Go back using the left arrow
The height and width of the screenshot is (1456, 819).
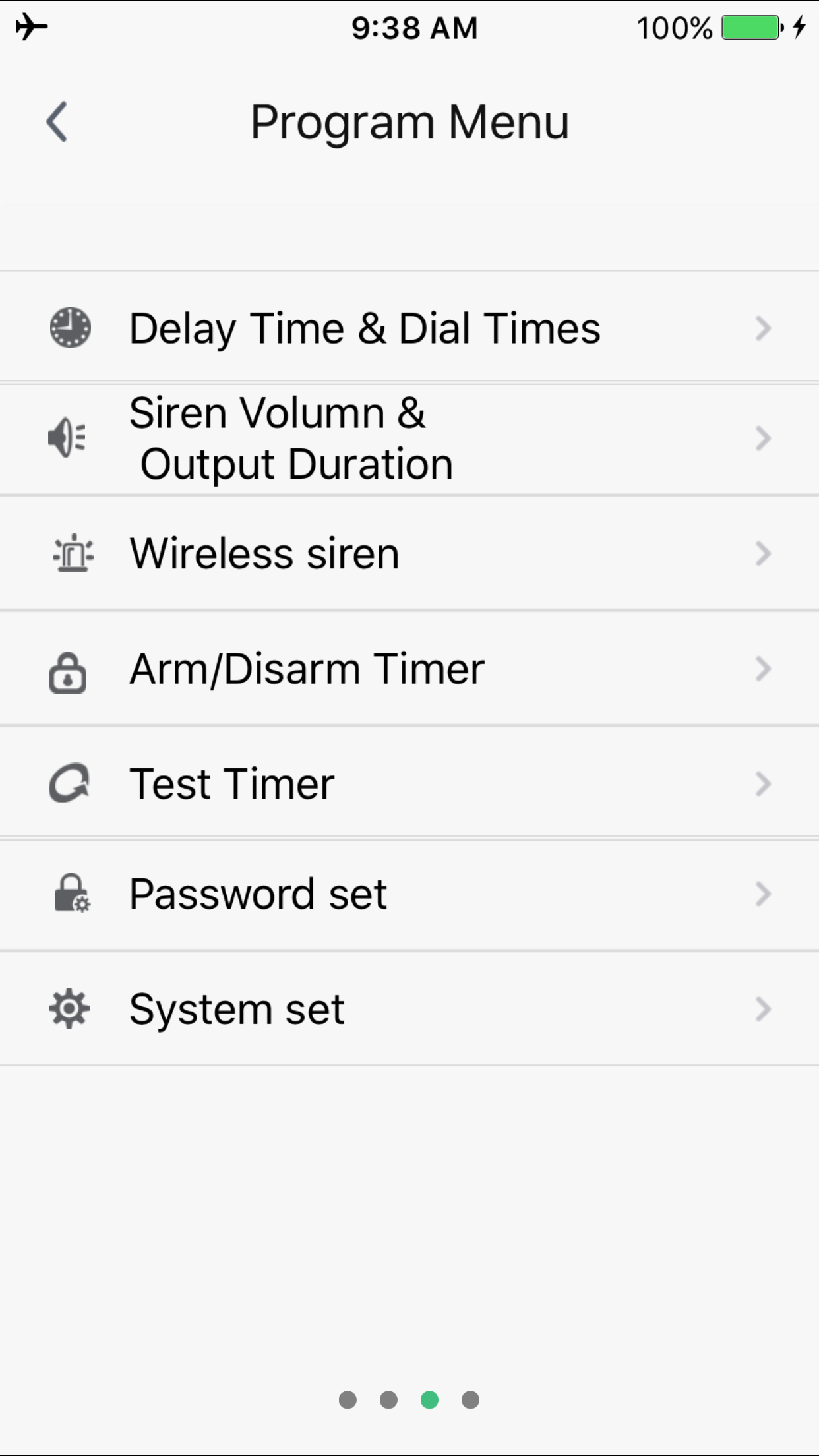(56, 122)
